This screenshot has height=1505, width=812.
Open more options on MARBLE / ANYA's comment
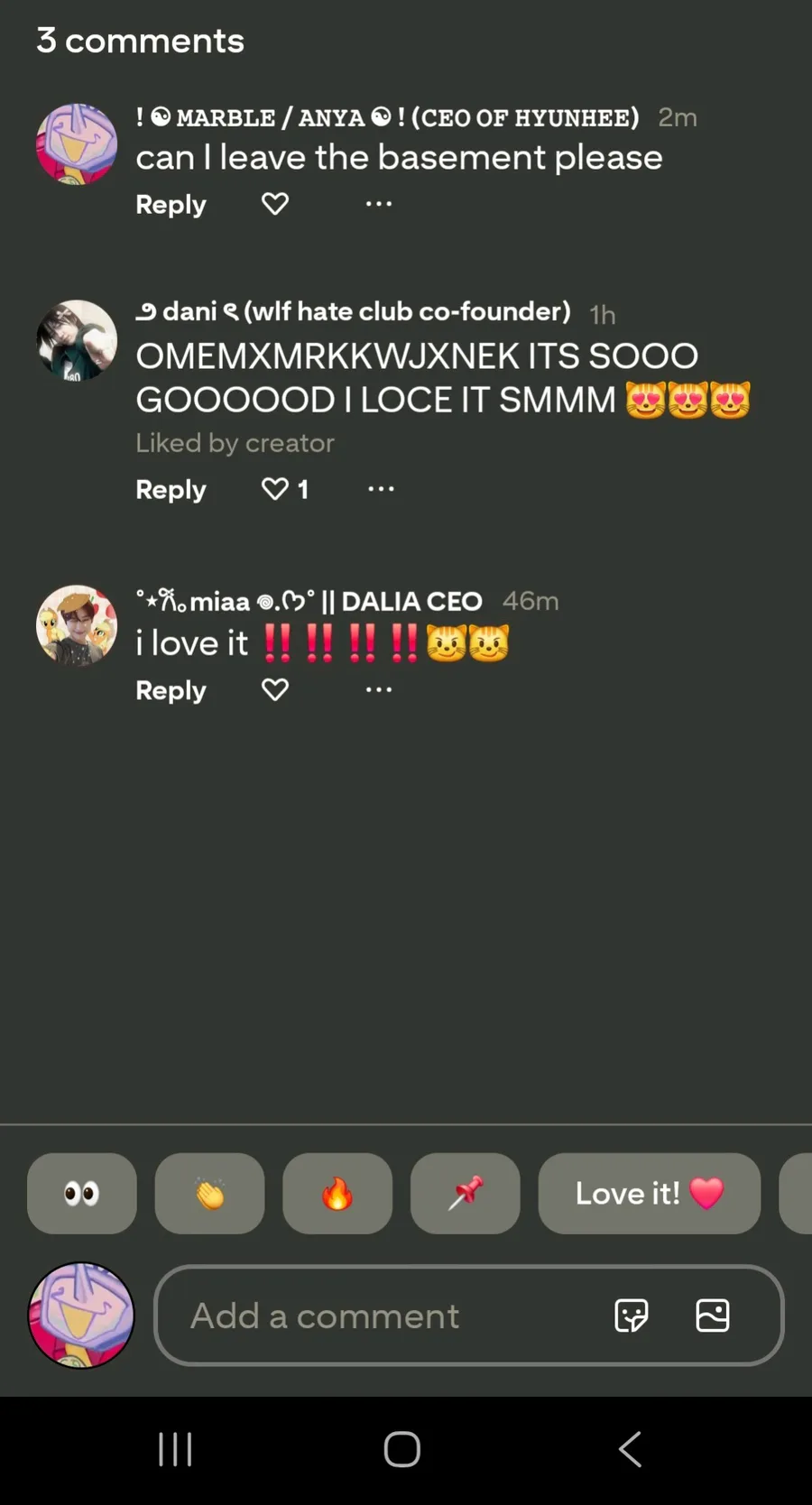tap(379, 204)
